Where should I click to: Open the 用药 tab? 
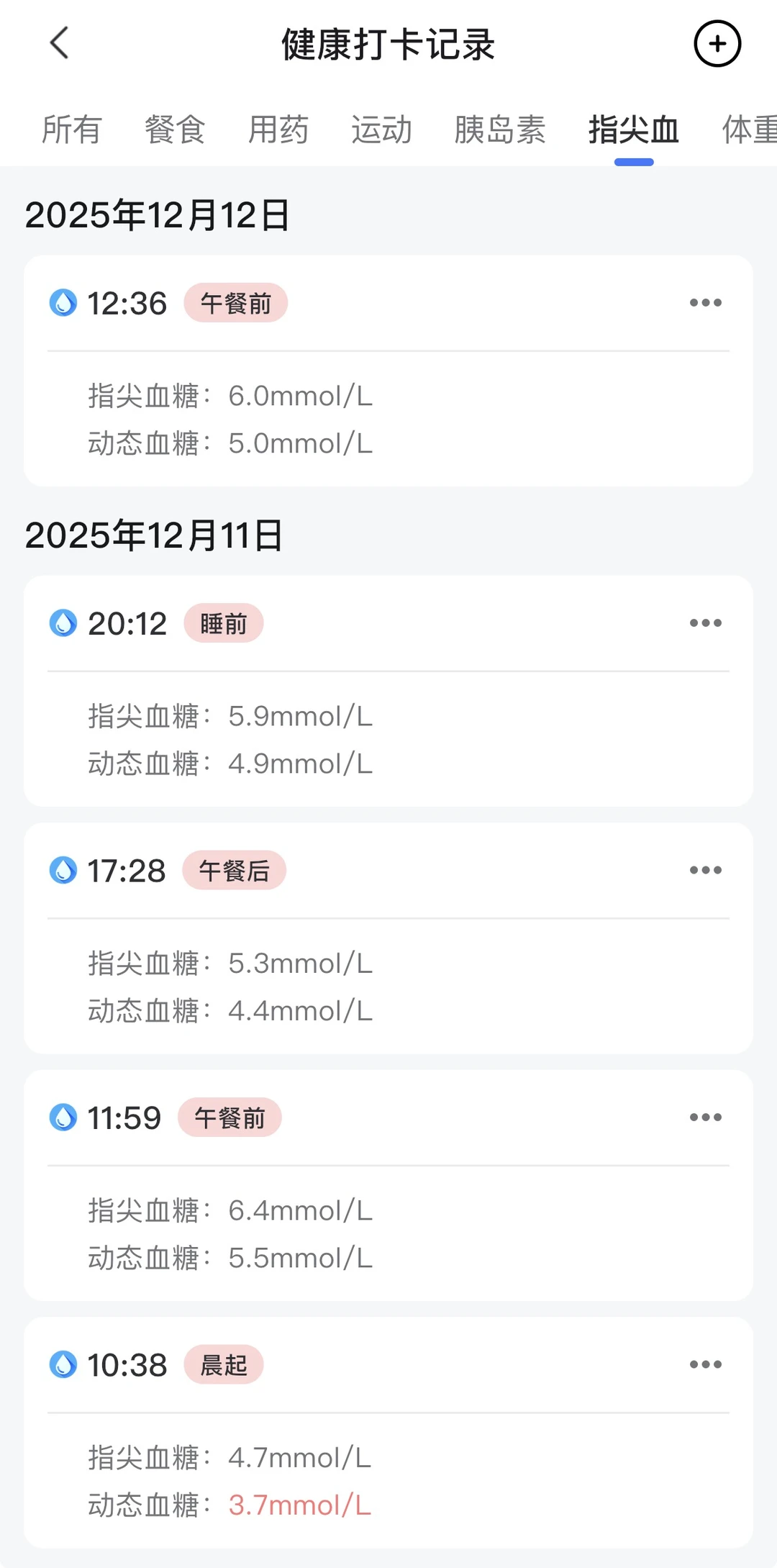tap(279, 130)
